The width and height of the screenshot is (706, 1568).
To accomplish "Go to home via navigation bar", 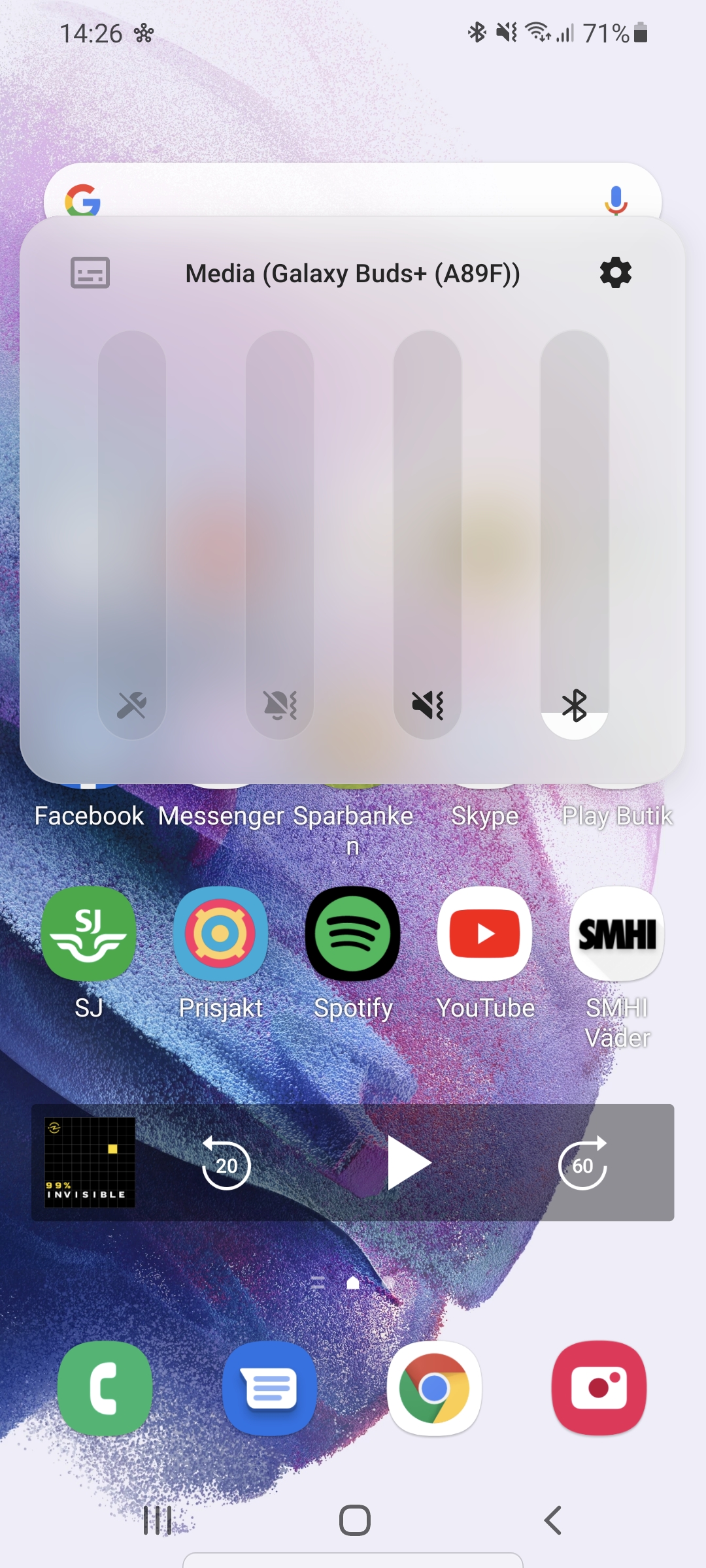I will (354, 1520).
